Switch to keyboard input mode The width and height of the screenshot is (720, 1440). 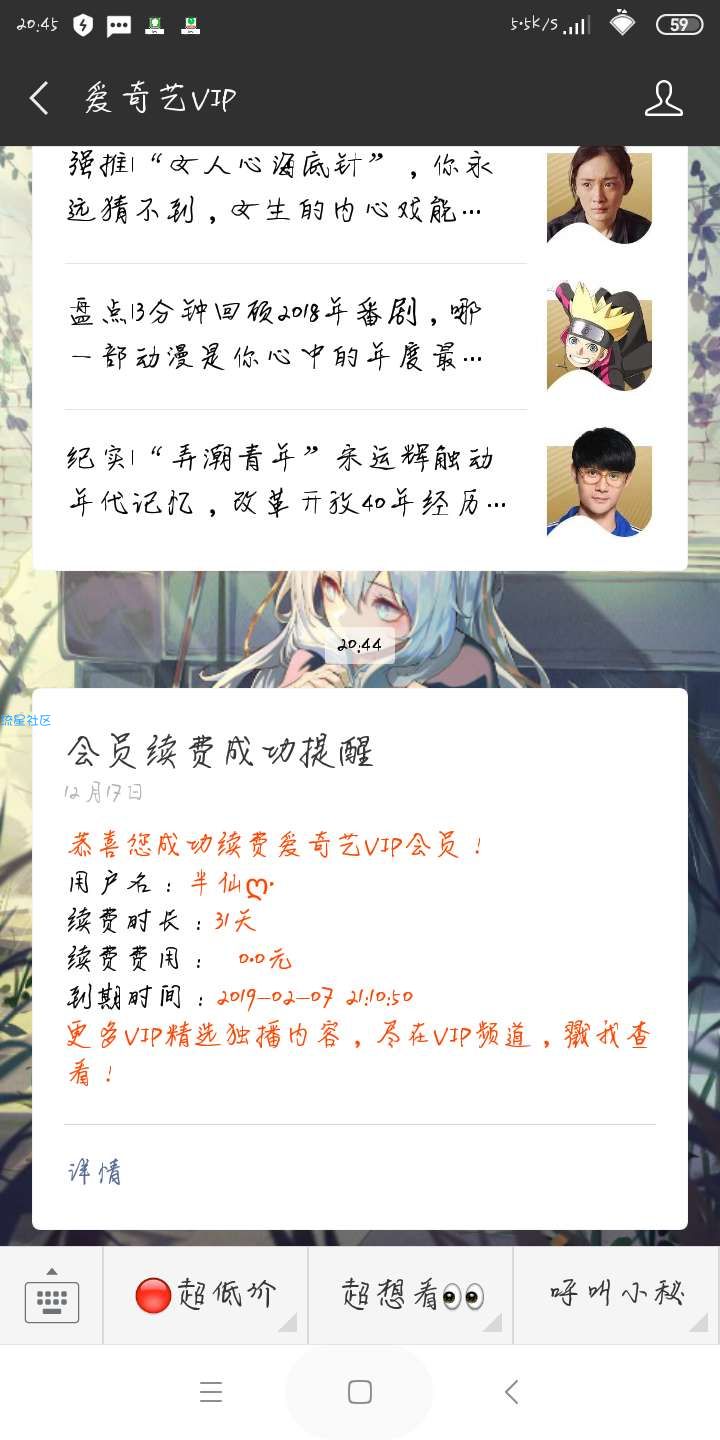[52, 1297]
